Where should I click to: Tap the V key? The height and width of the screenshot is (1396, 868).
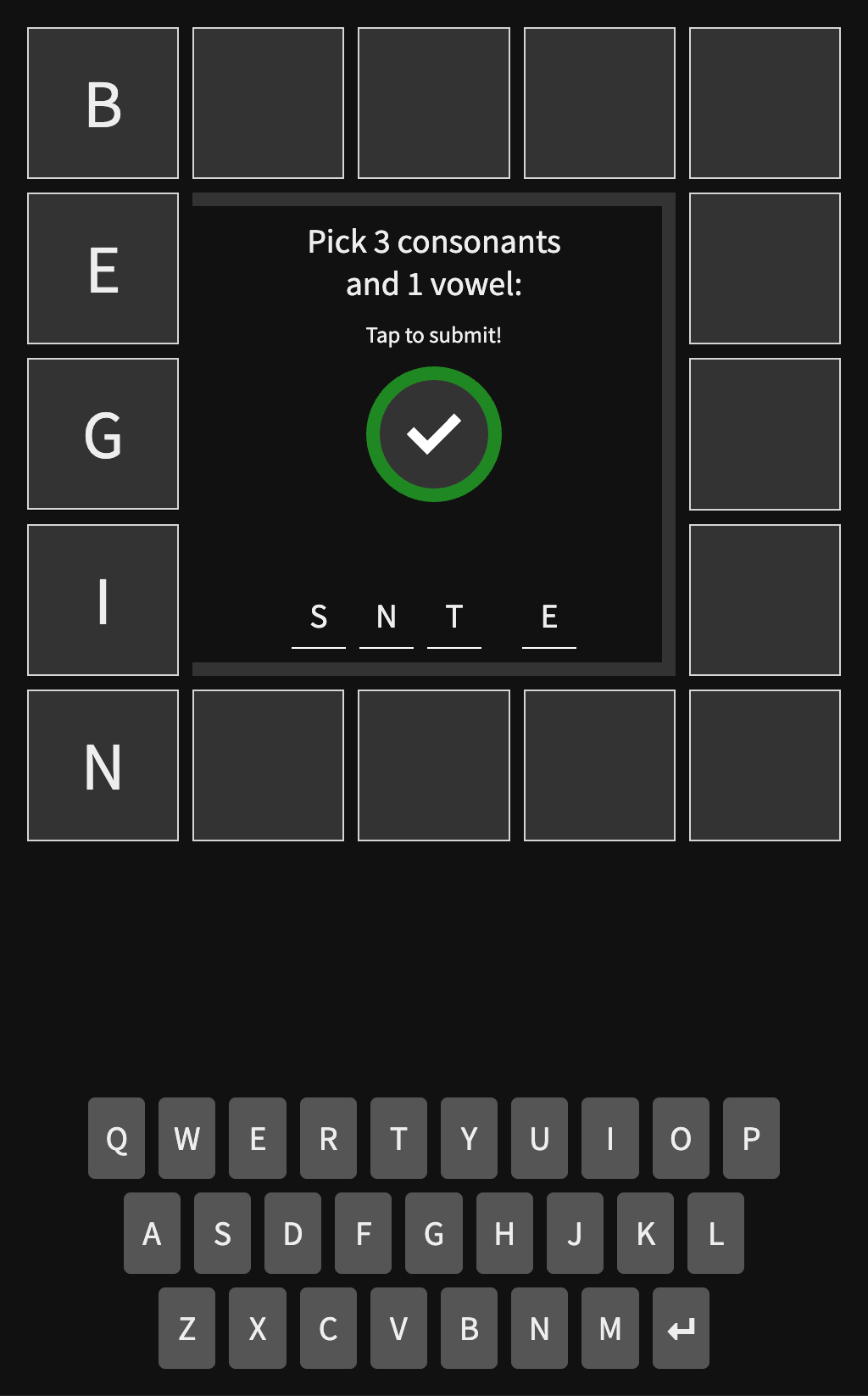click(398, 1328)
